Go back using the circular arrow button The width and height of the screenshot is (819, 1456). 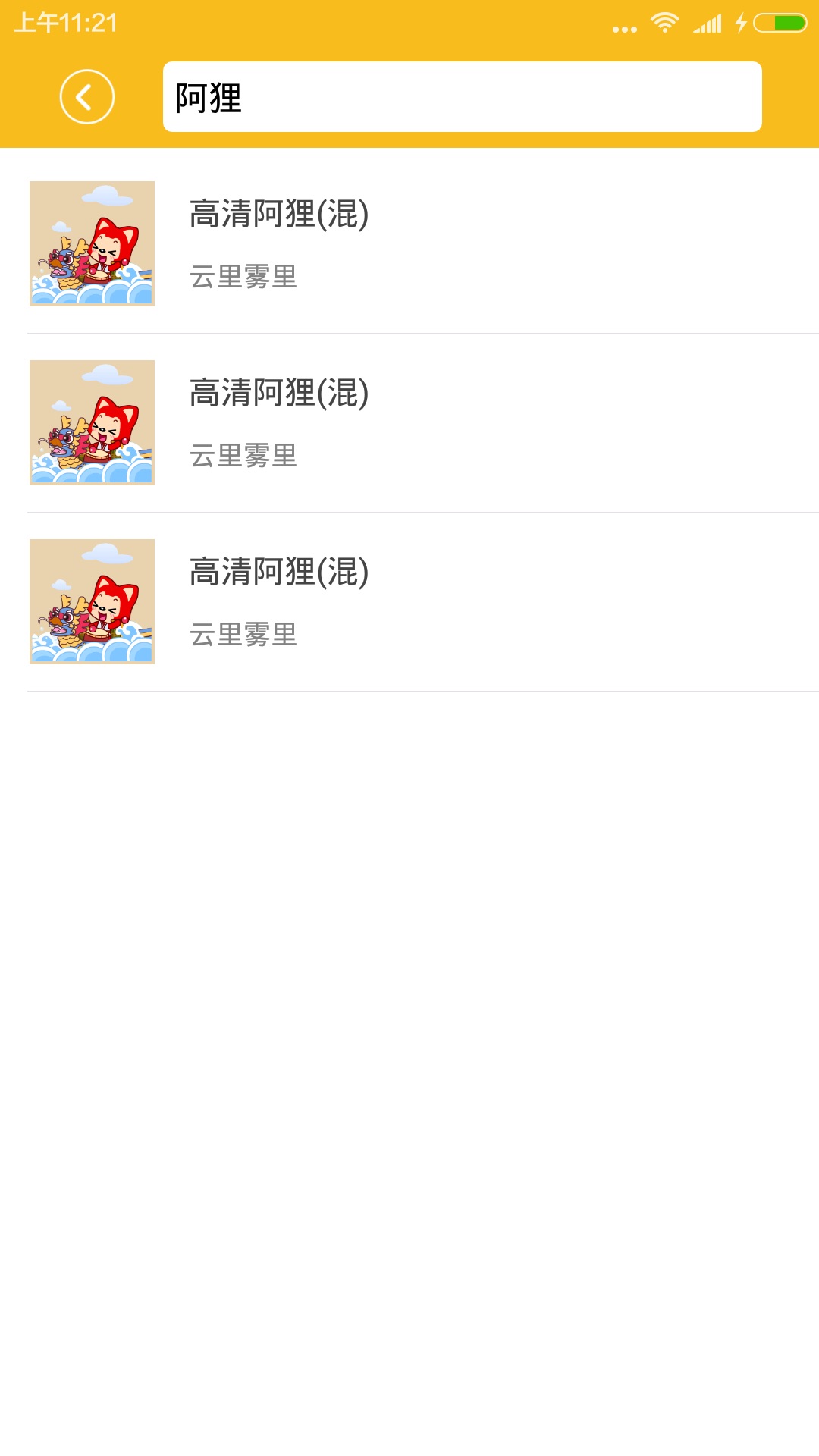87,96
